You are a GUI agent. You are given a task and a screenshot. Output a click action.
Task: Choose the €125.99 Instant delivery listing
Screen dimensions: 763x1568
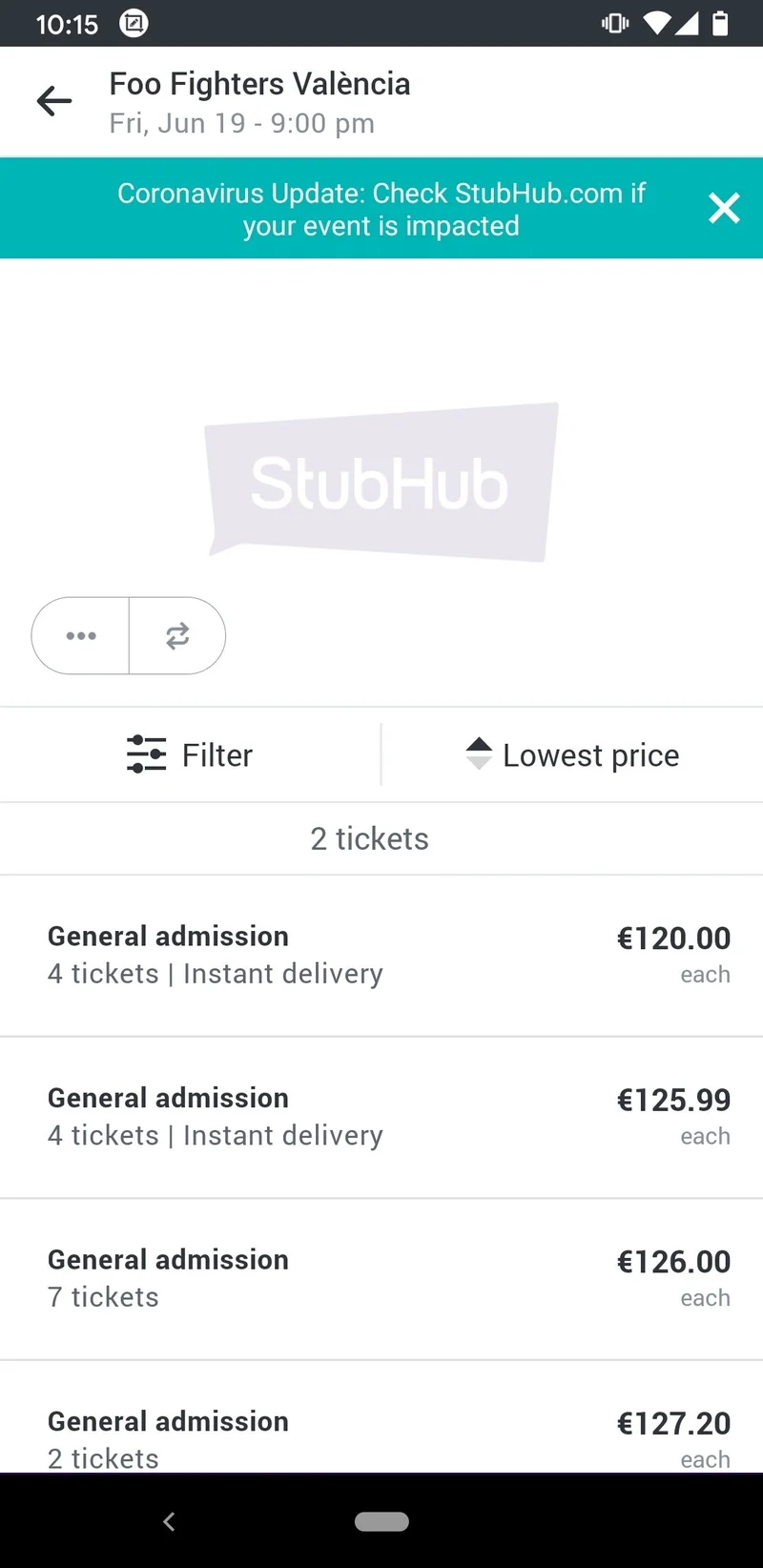point(381,1116)
